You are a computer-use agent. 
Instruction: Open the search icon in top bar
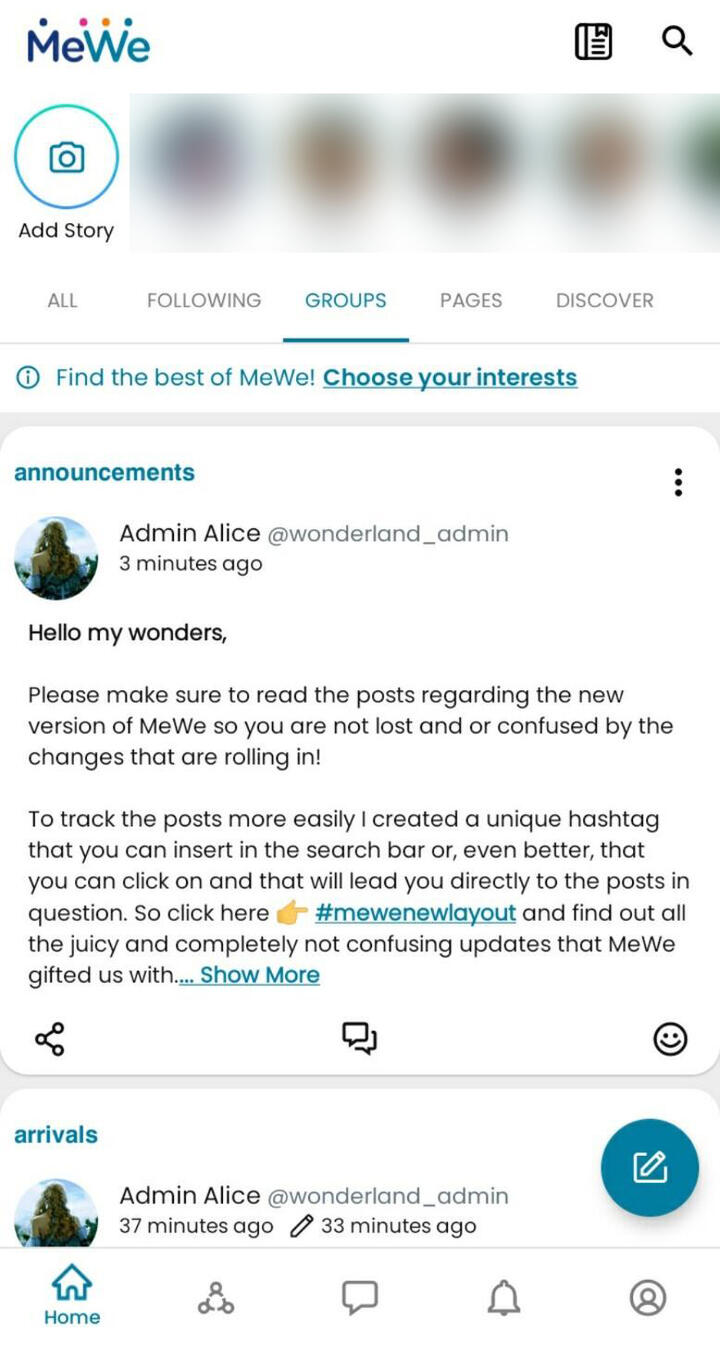[x=677, y=42]
